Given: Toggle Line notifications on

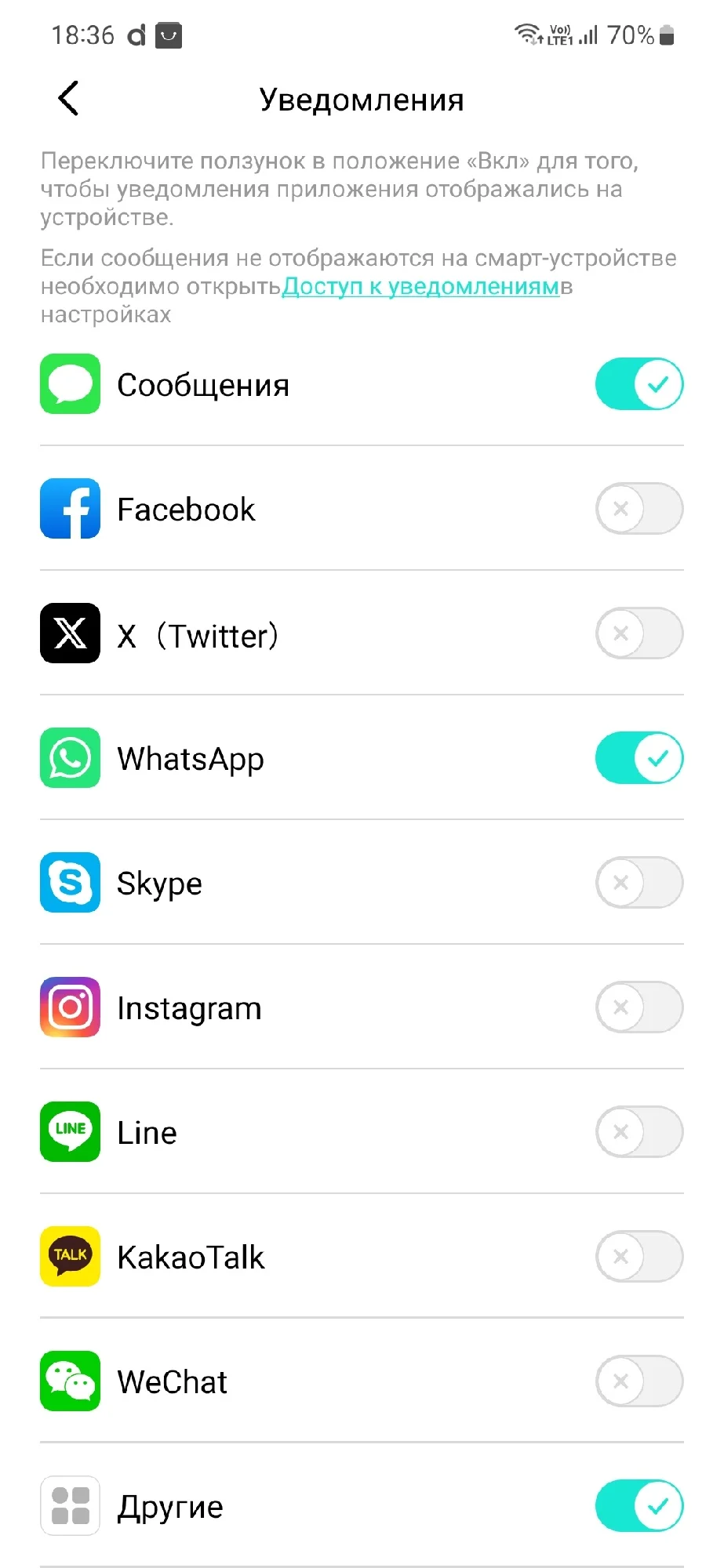Looking at the screenshot, I should (639, 1132).
